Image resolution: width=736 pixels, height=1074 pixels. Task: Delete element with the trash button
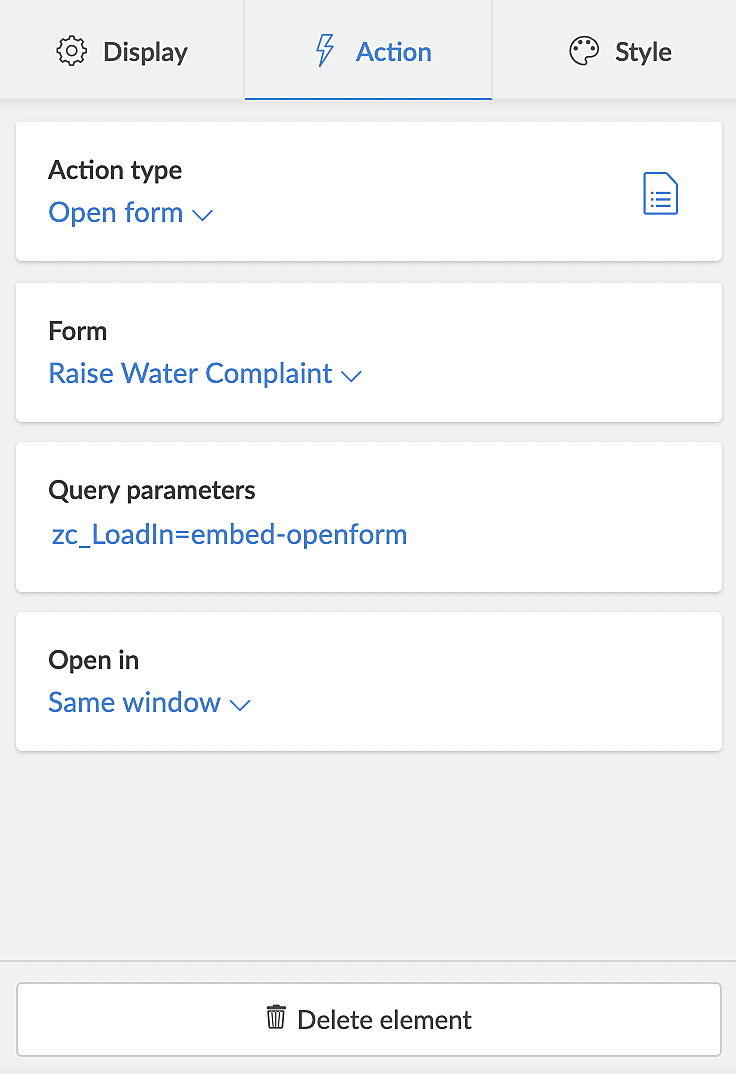[x=368, y=1019]
